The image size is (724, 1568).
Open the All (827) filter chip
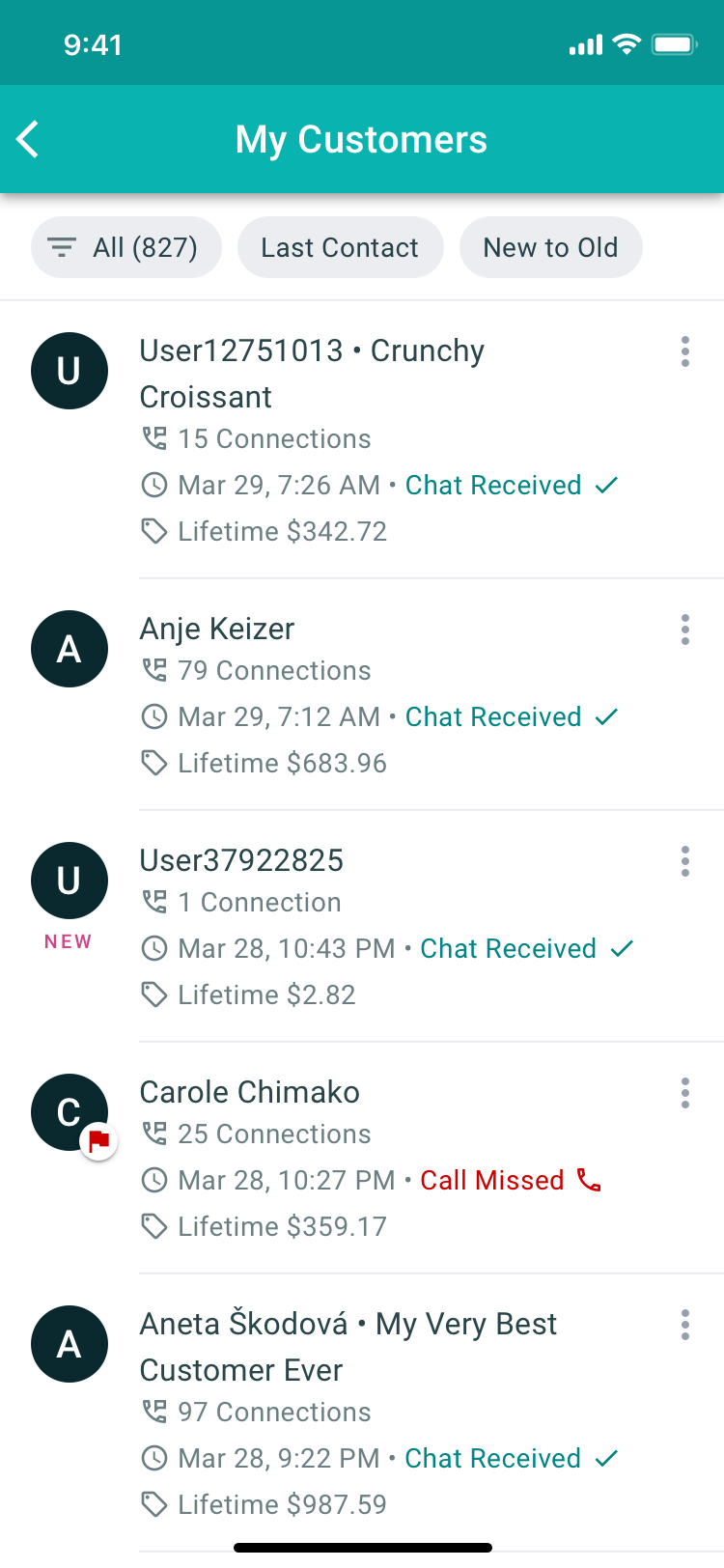tap(126, 247)
